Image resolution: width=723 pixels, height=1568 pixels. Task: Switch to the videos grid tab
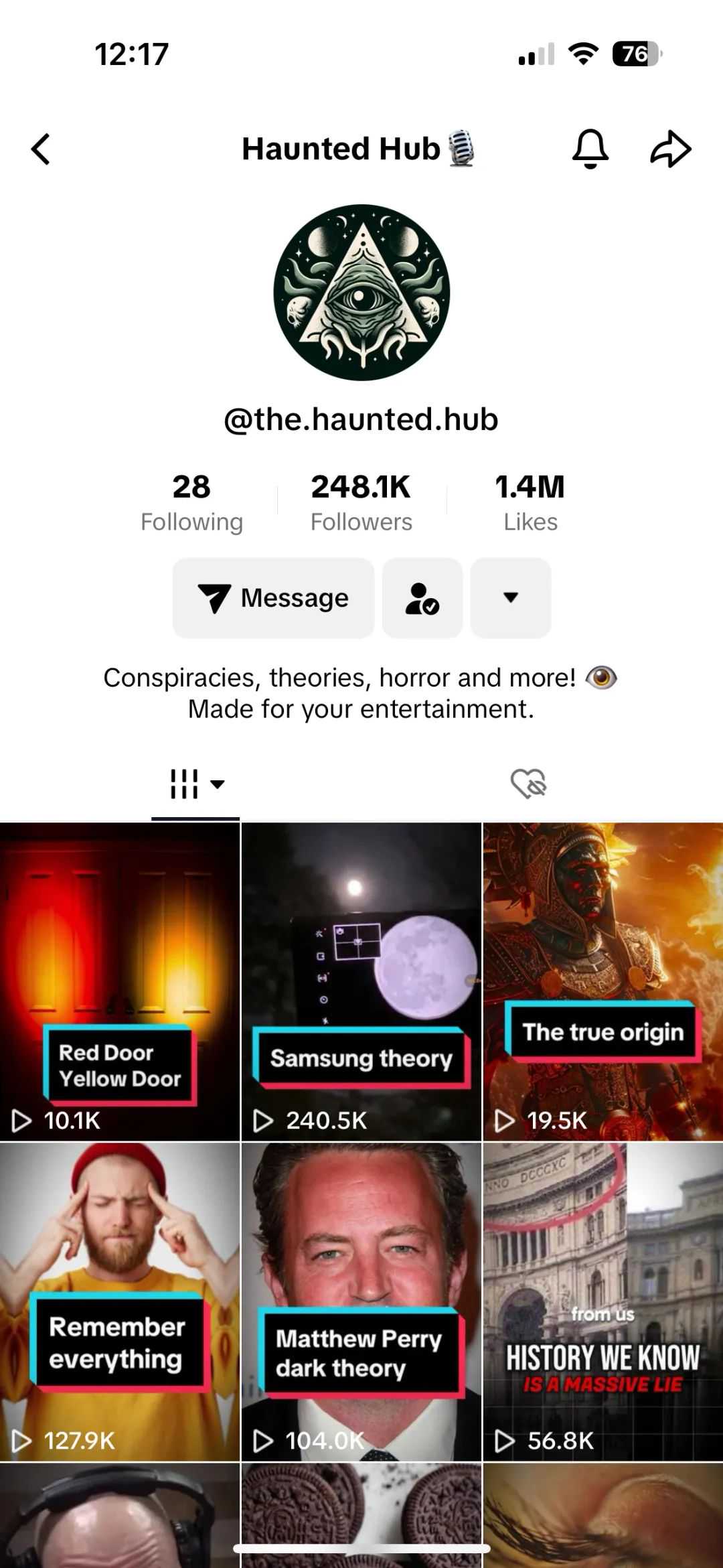pos(195,784)
